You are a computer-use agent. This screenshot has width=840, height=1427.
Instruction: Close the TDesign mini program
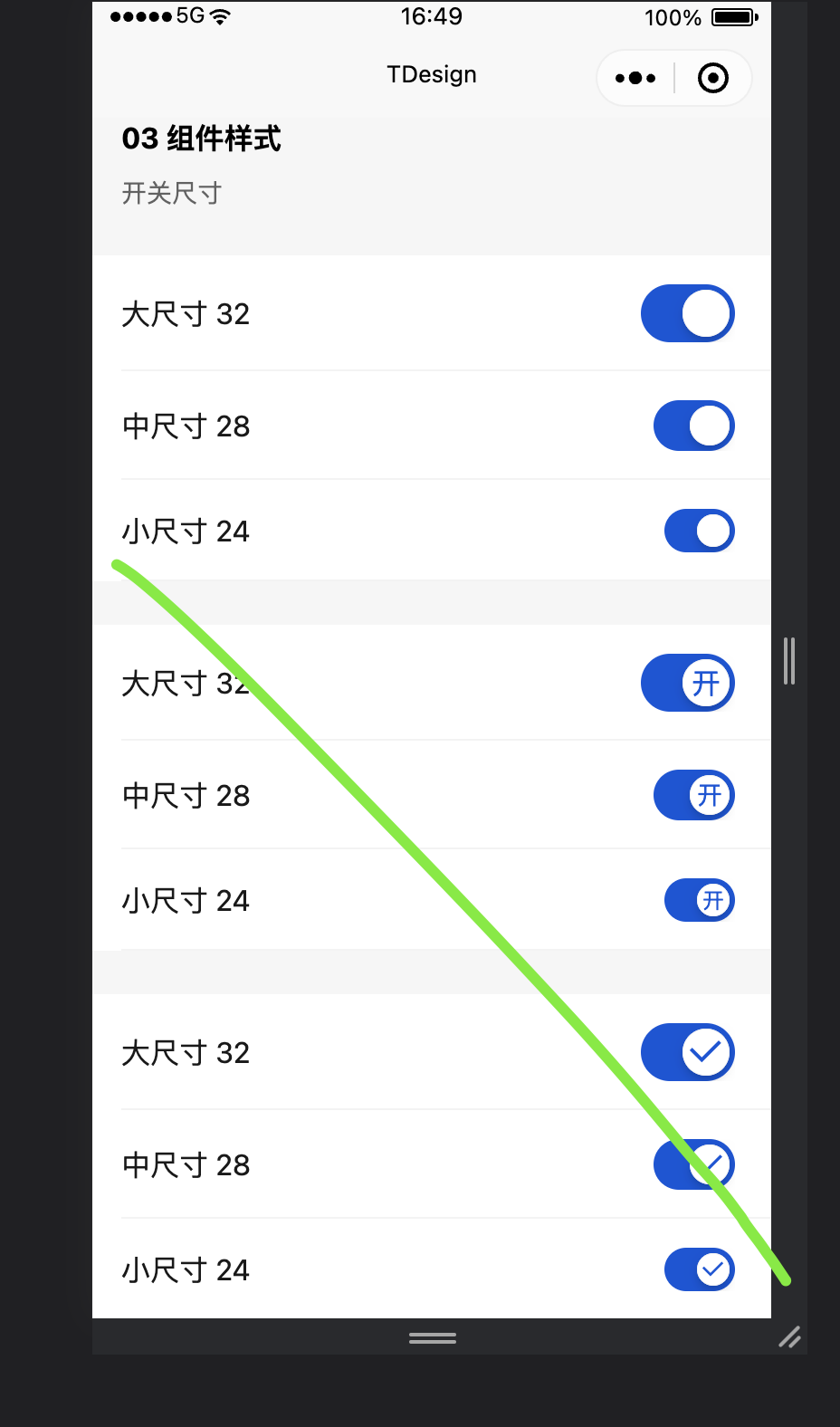(713, 78)
